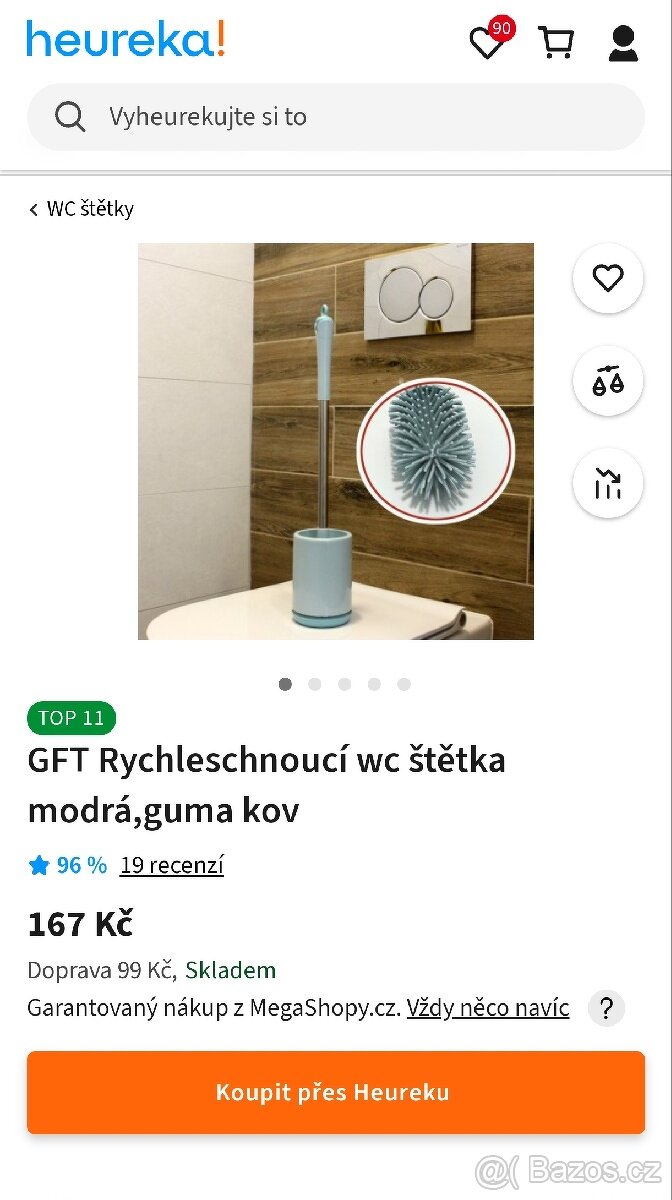This screenshot has width=672, height=1200.
Task: Open the price history chart icon
Action: pyautogui.click(x=608, y=484)
